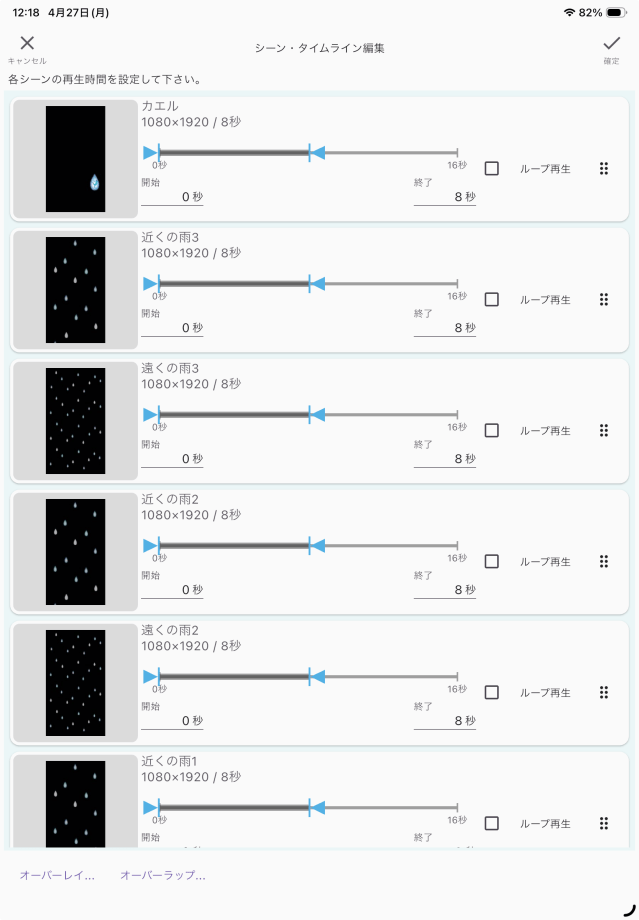
Task: Check ループ再生 on 遠くの雨3
Action: (491, 430)
